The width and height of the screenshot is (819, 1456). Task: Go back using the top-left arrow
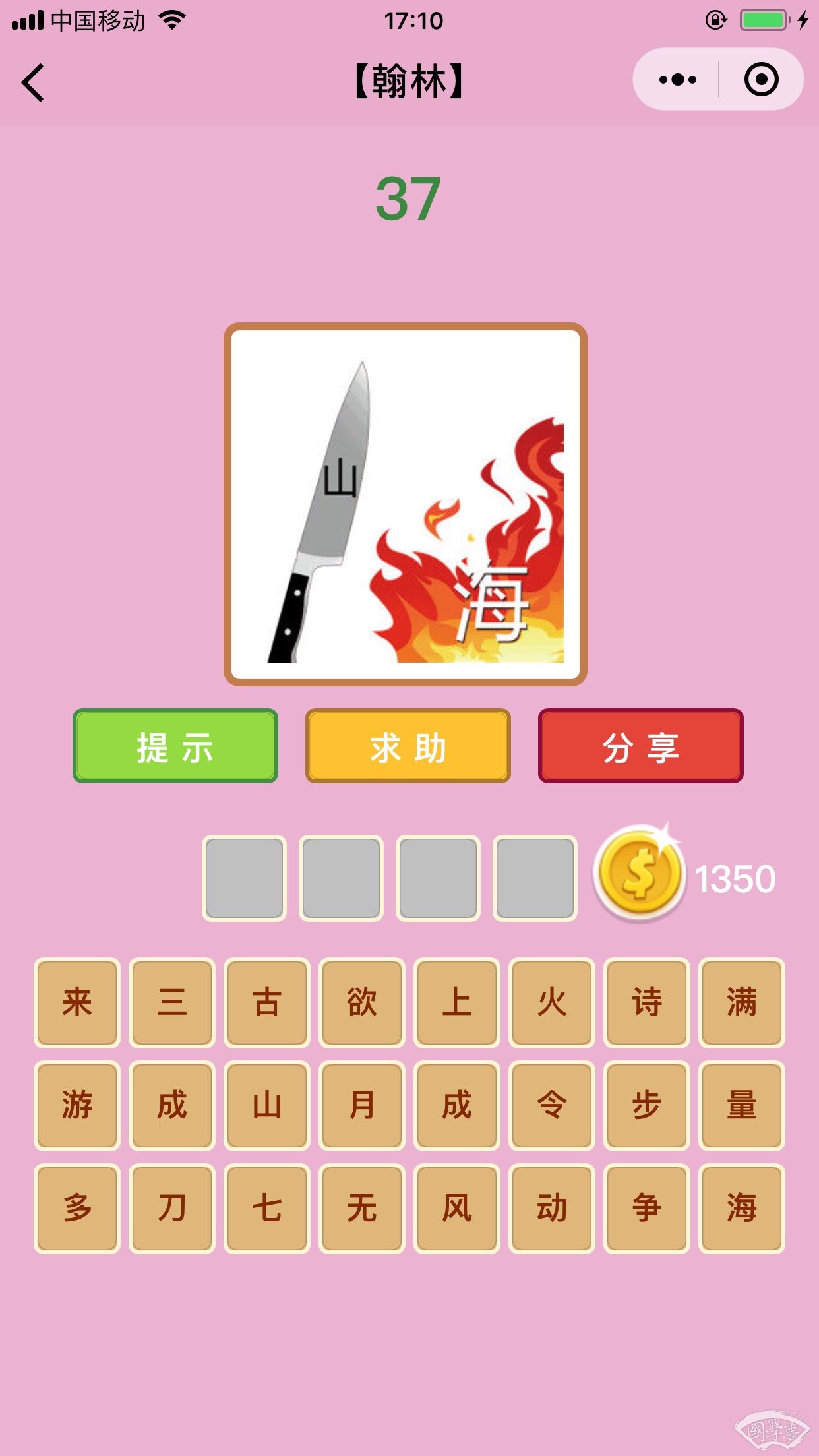click(33, 83)
